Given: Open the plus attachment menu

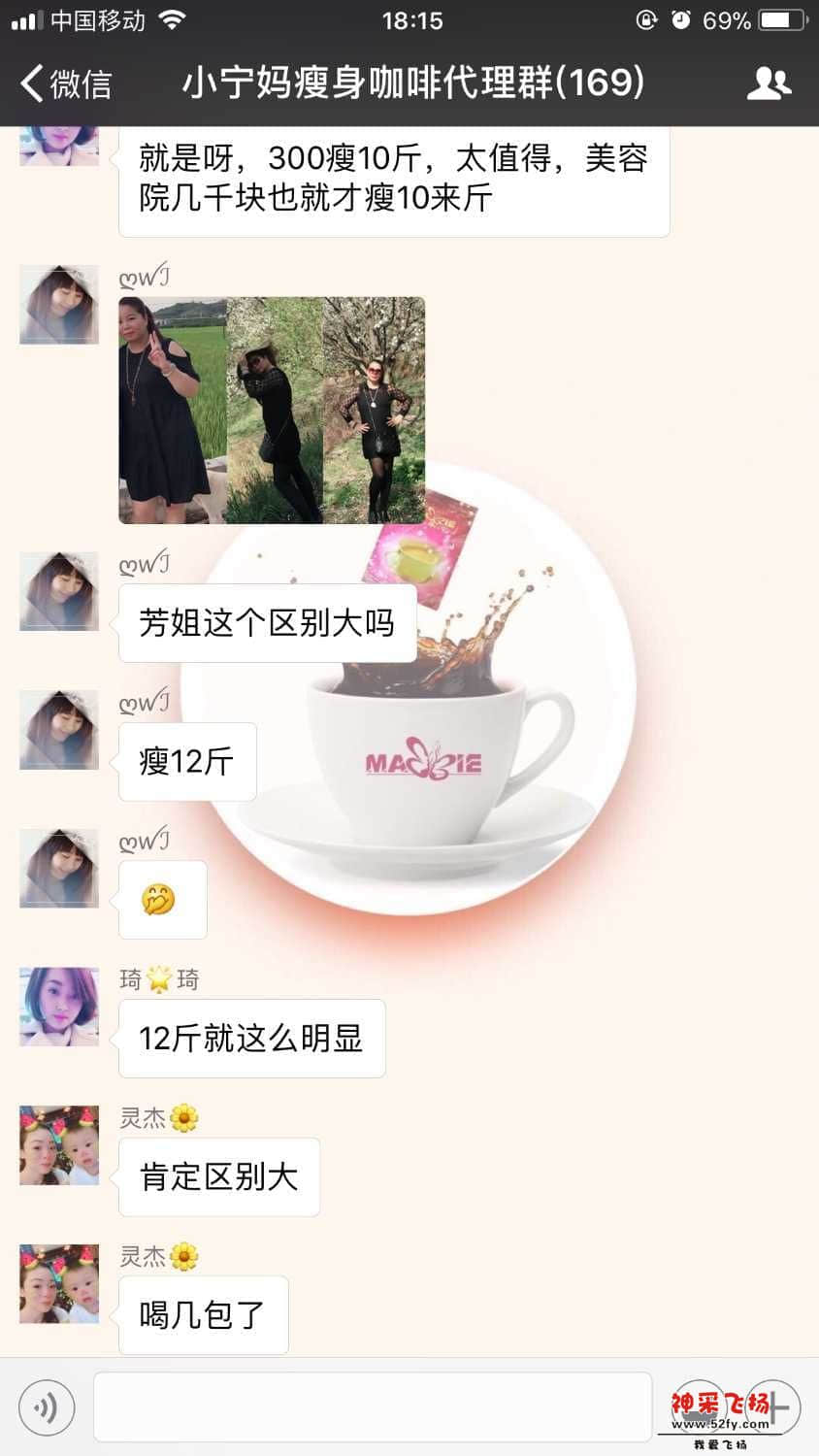Looking at the screenshot, I should [773, 1406].
